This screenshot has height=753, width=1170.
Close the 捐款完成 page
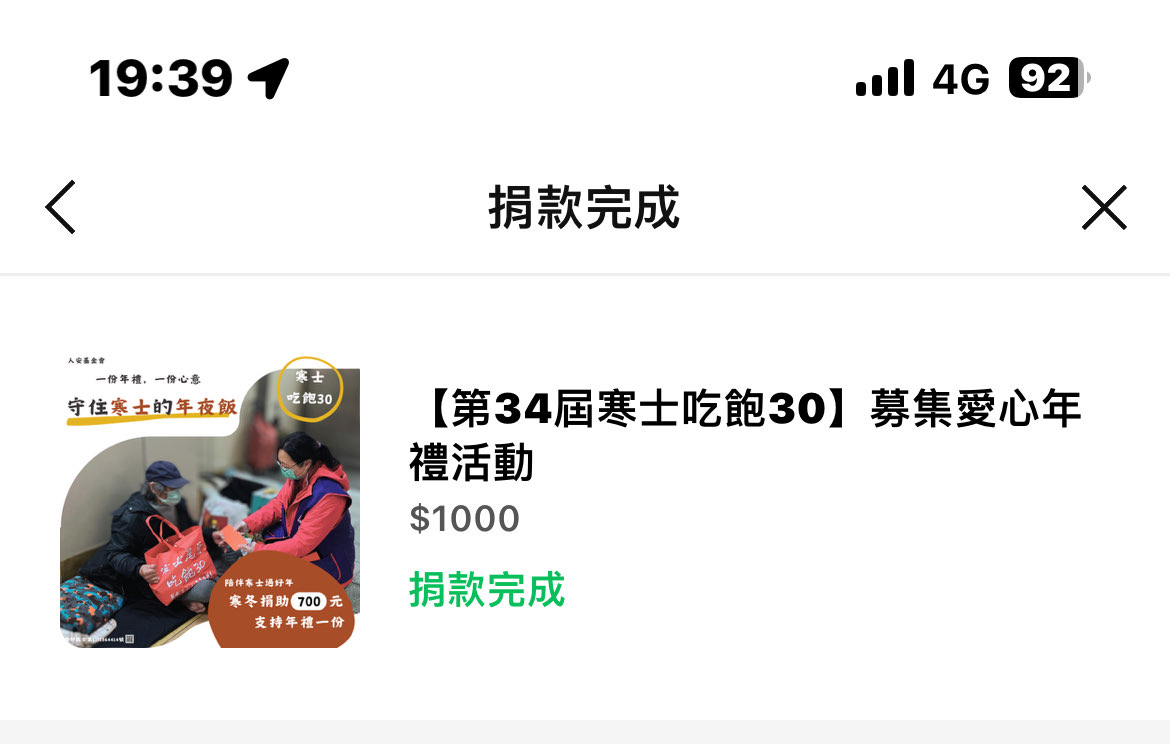1104,208
